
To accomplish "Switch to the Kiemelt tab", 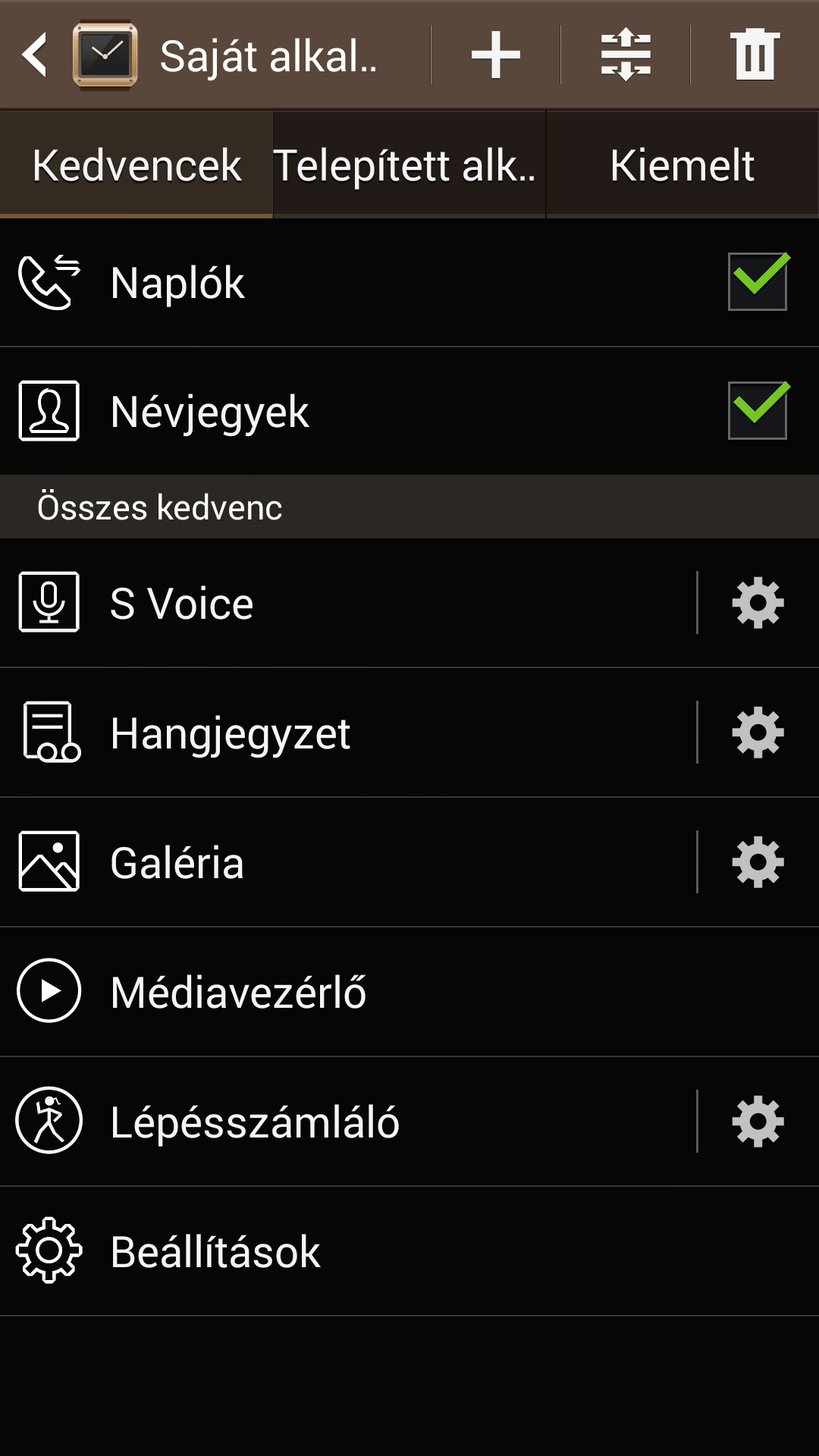I will 682,165.
